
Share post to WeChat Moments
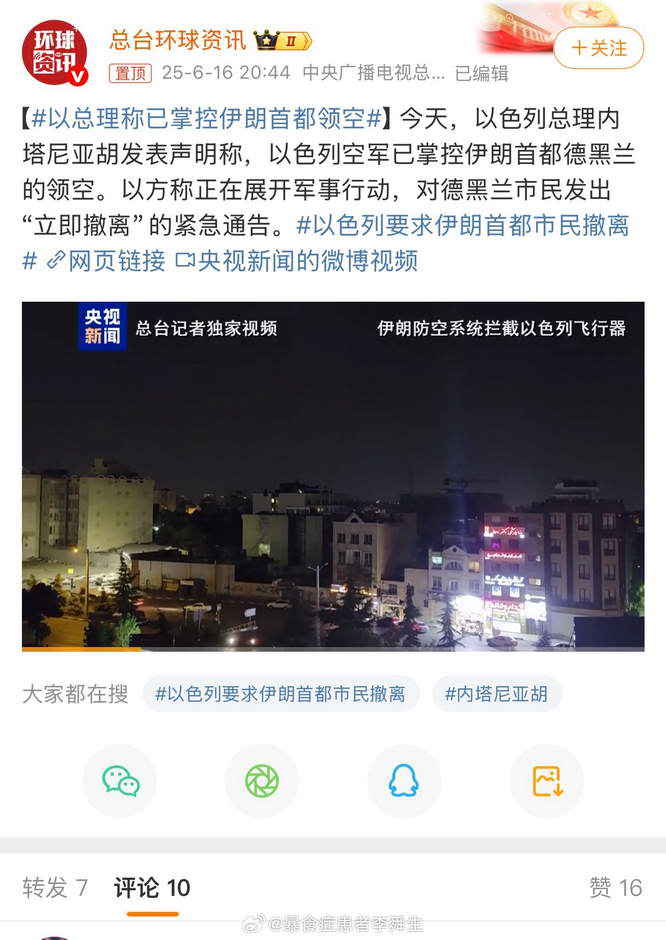pos(262,781)
